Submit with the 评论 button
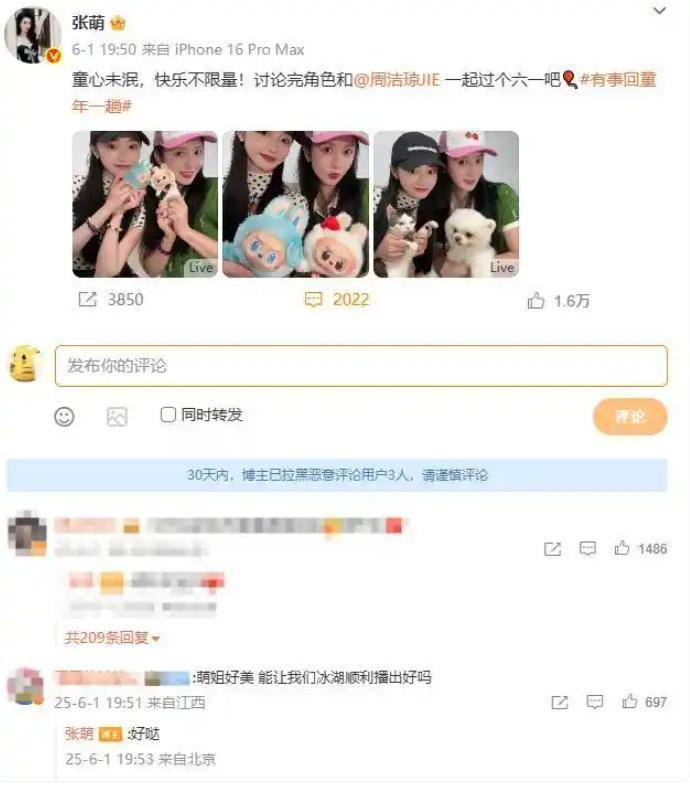The width and height of the screenshot is (690, 788). (629, 416)
